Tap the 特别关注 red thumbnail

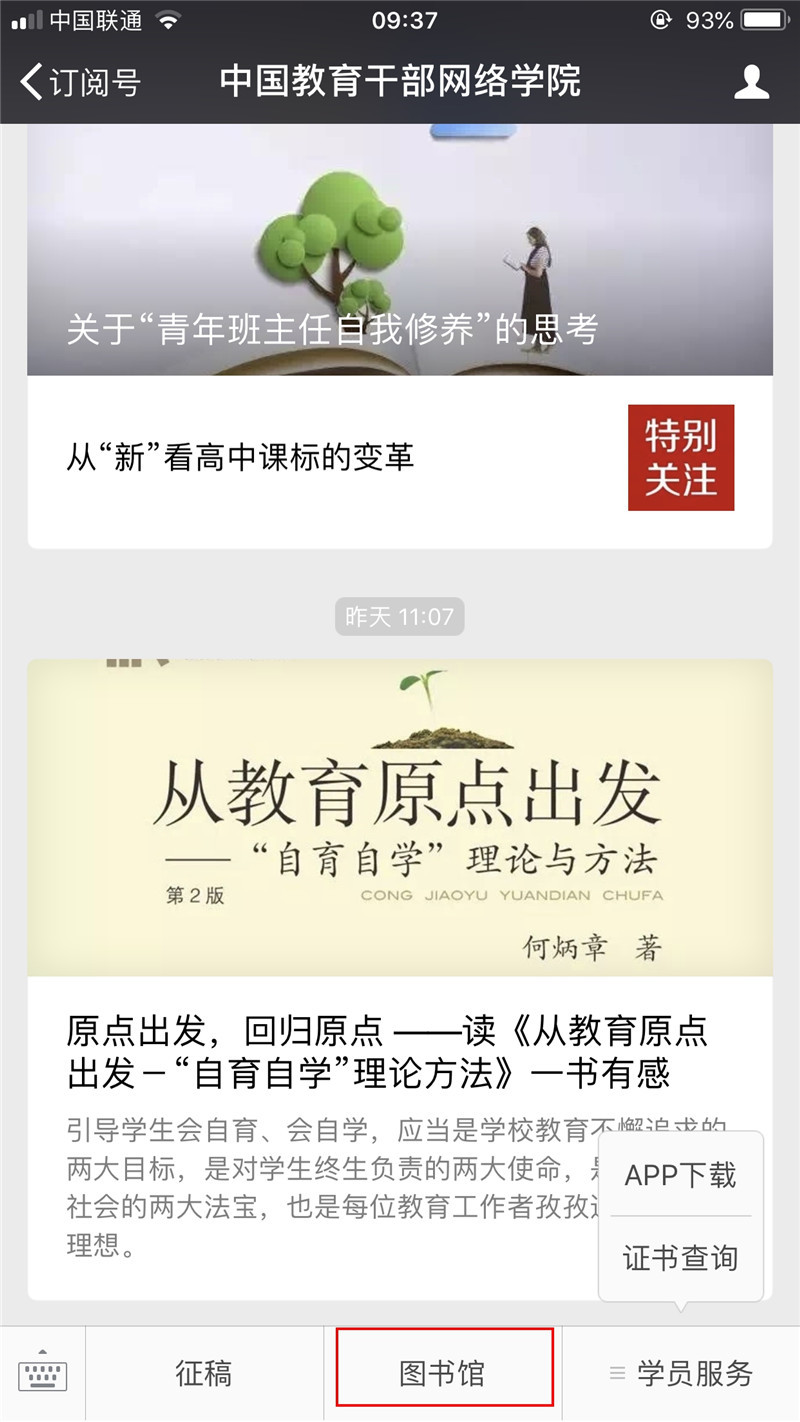point(680,458)
